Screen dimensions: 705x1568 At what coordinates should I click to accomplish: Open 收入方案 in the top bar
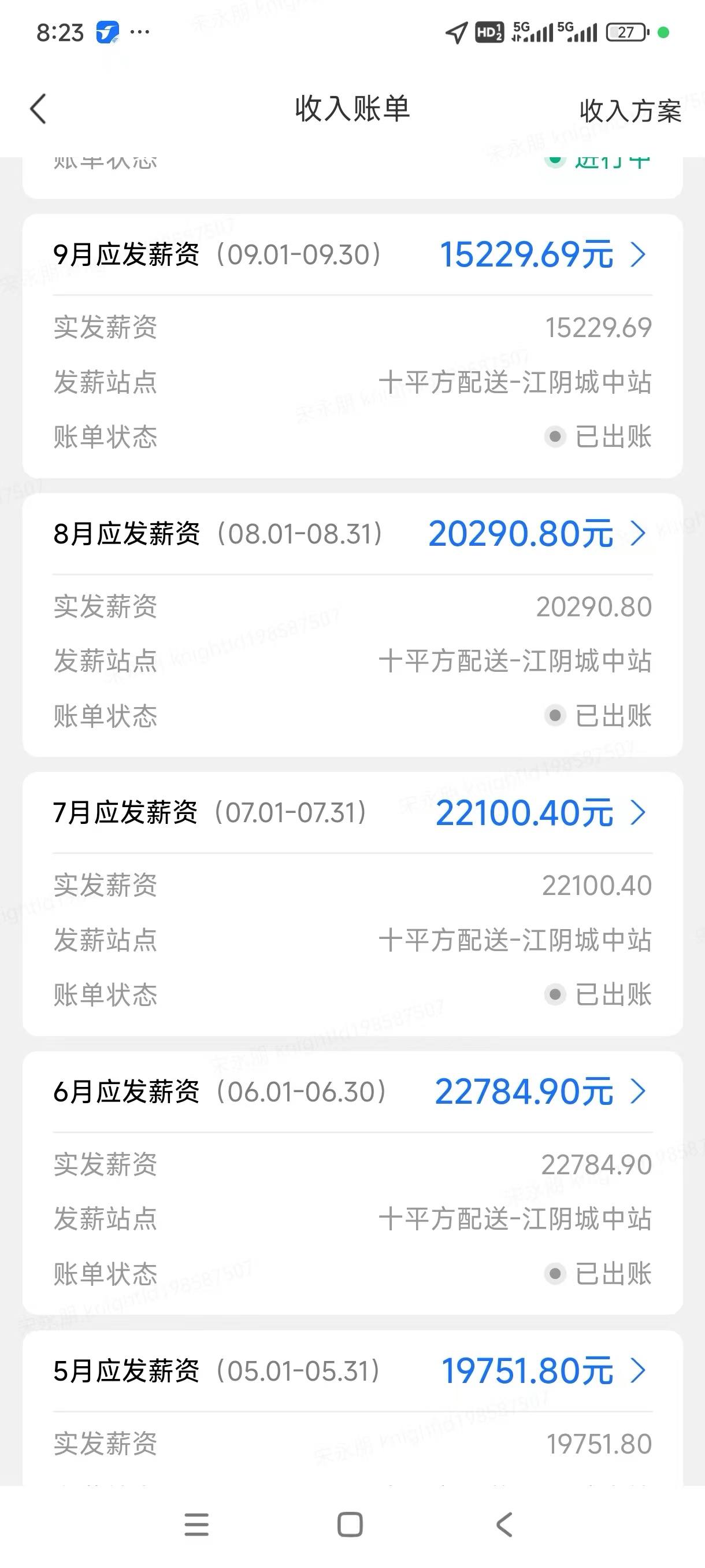[629, 111]
